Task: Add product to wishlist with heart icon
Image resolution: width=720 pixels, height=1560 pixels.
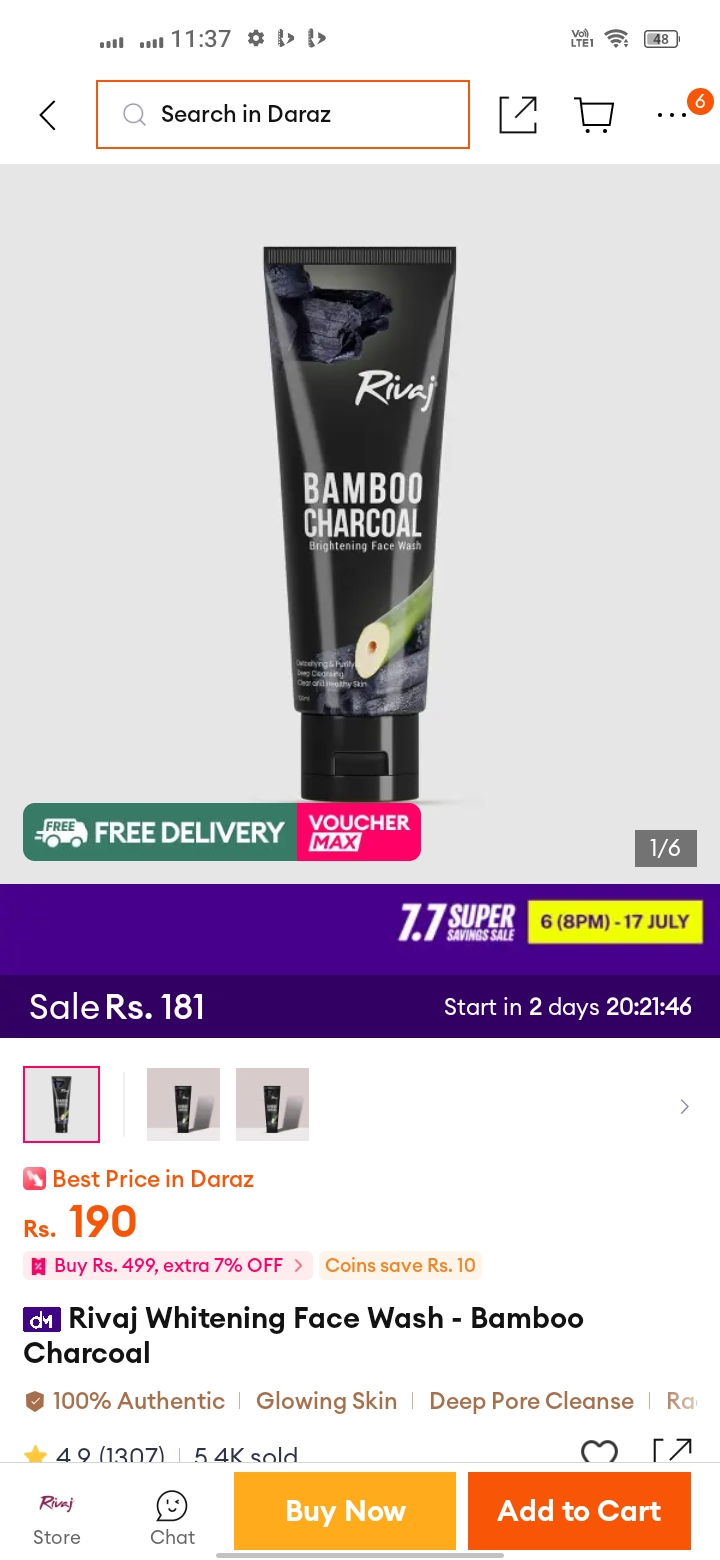Action: point(599,1452)
